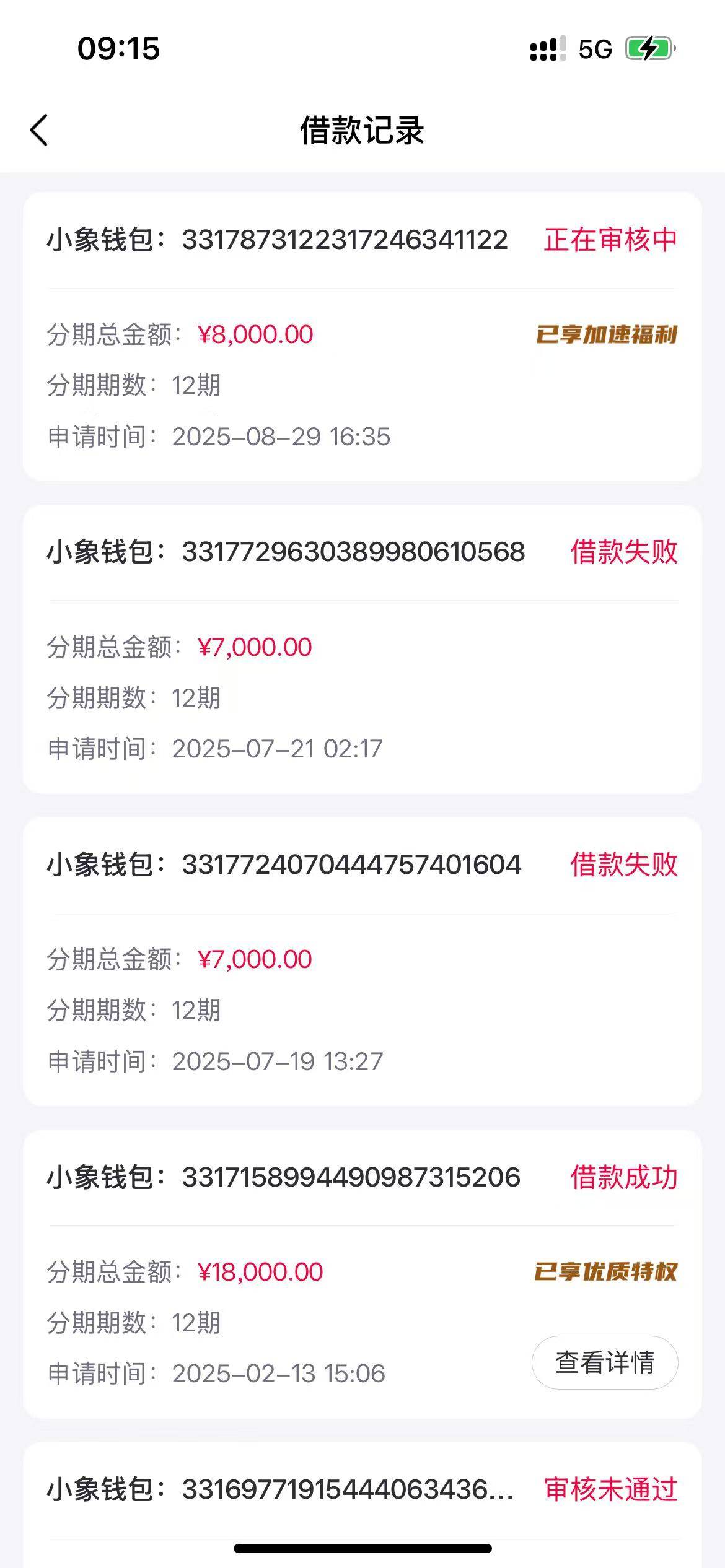725x1568 pixels.
Task: Open the failed loan applied 2025-07-21 02:17
Action: (362, 649)
